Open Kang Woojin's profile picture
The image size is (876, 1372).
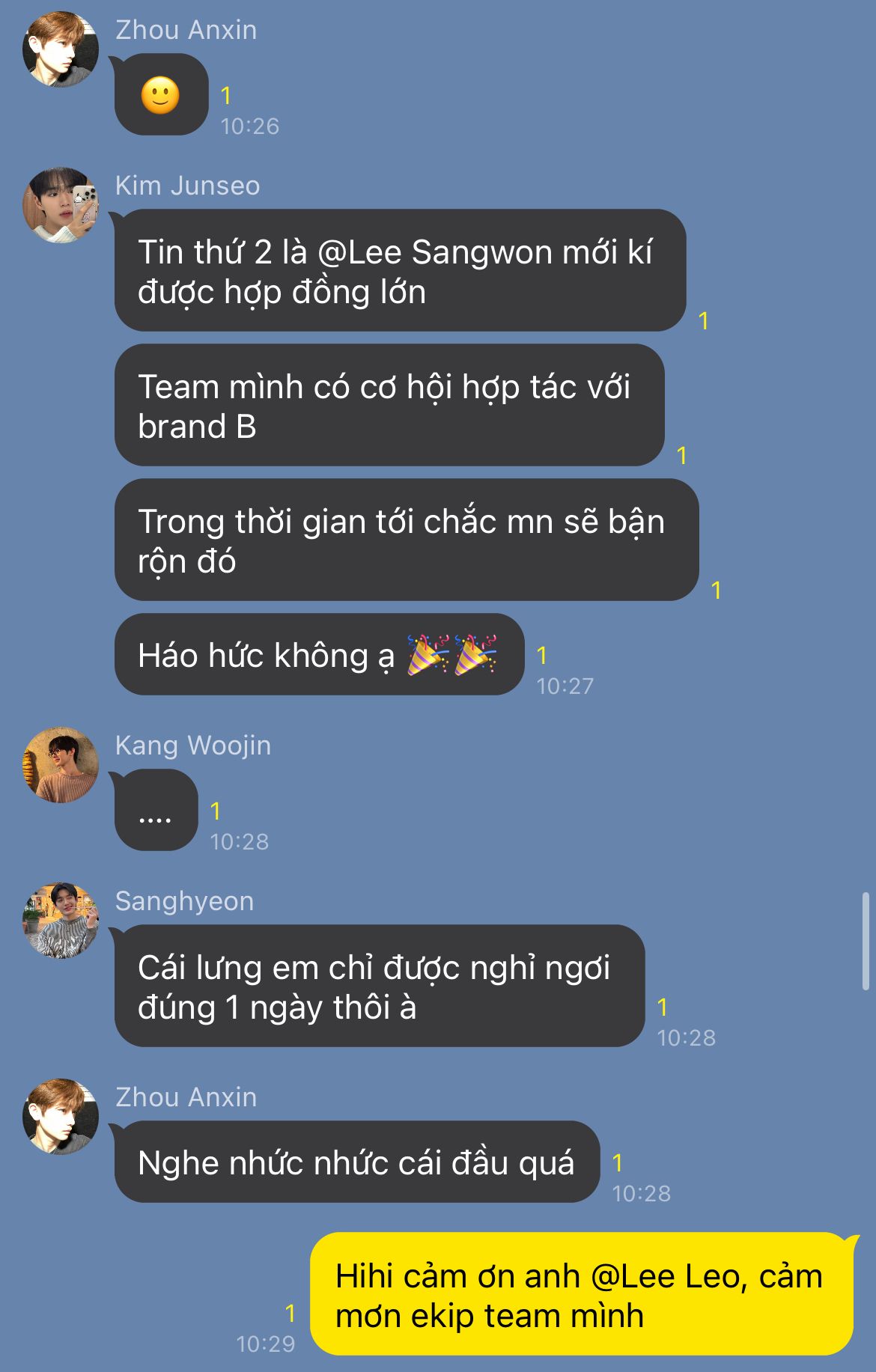tap(61, 764)
